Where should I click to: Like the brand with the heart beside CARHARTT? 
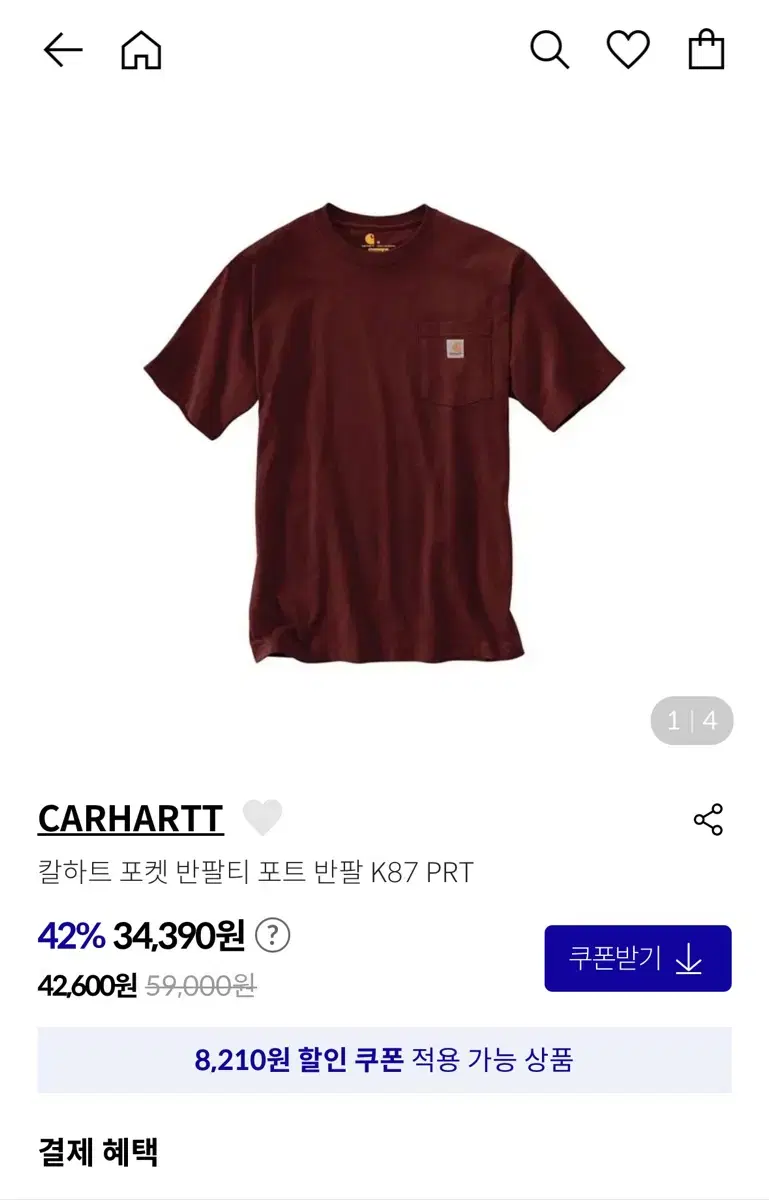(x=263, y=818)
